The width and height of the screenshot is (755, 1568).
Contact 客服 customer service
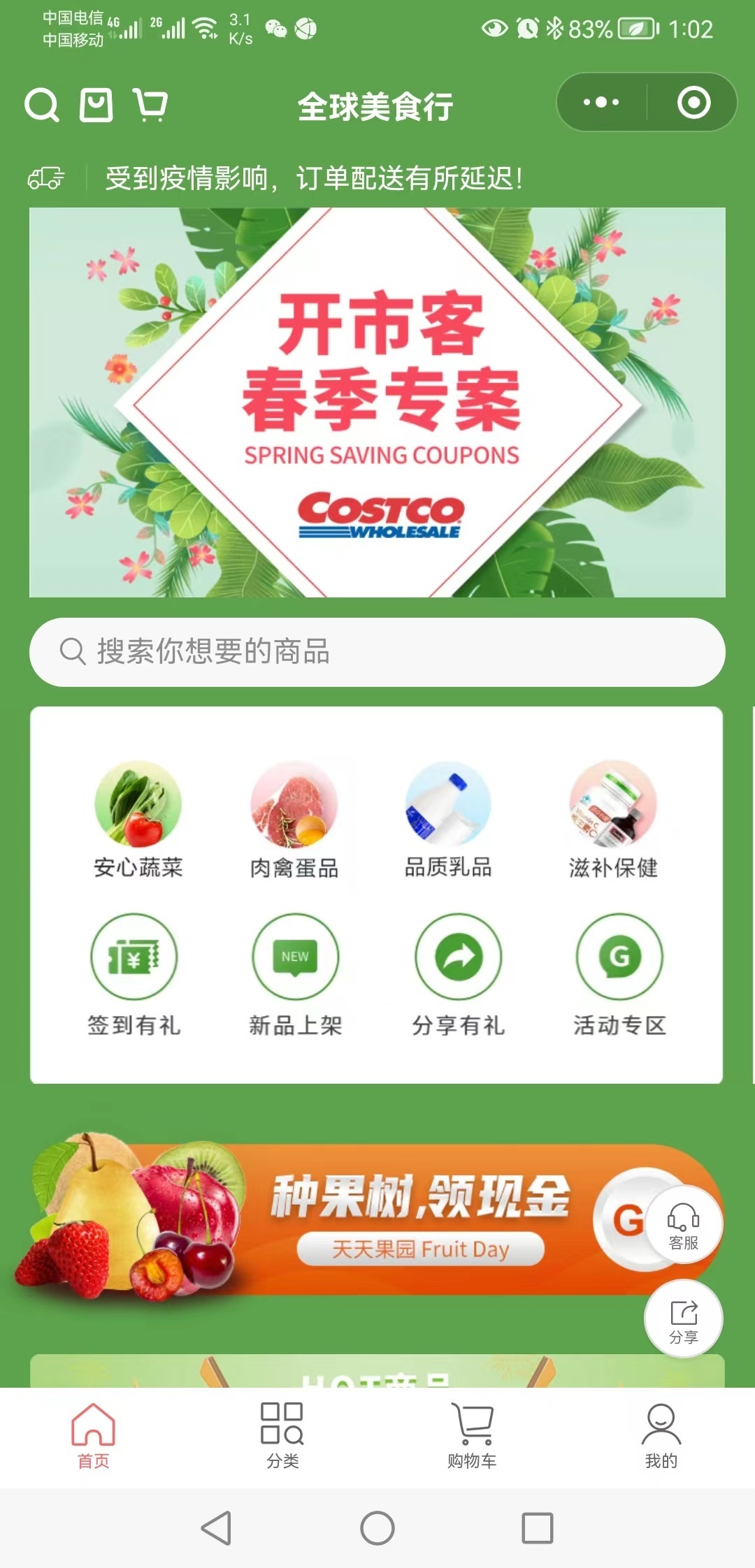click(683, 1226)
